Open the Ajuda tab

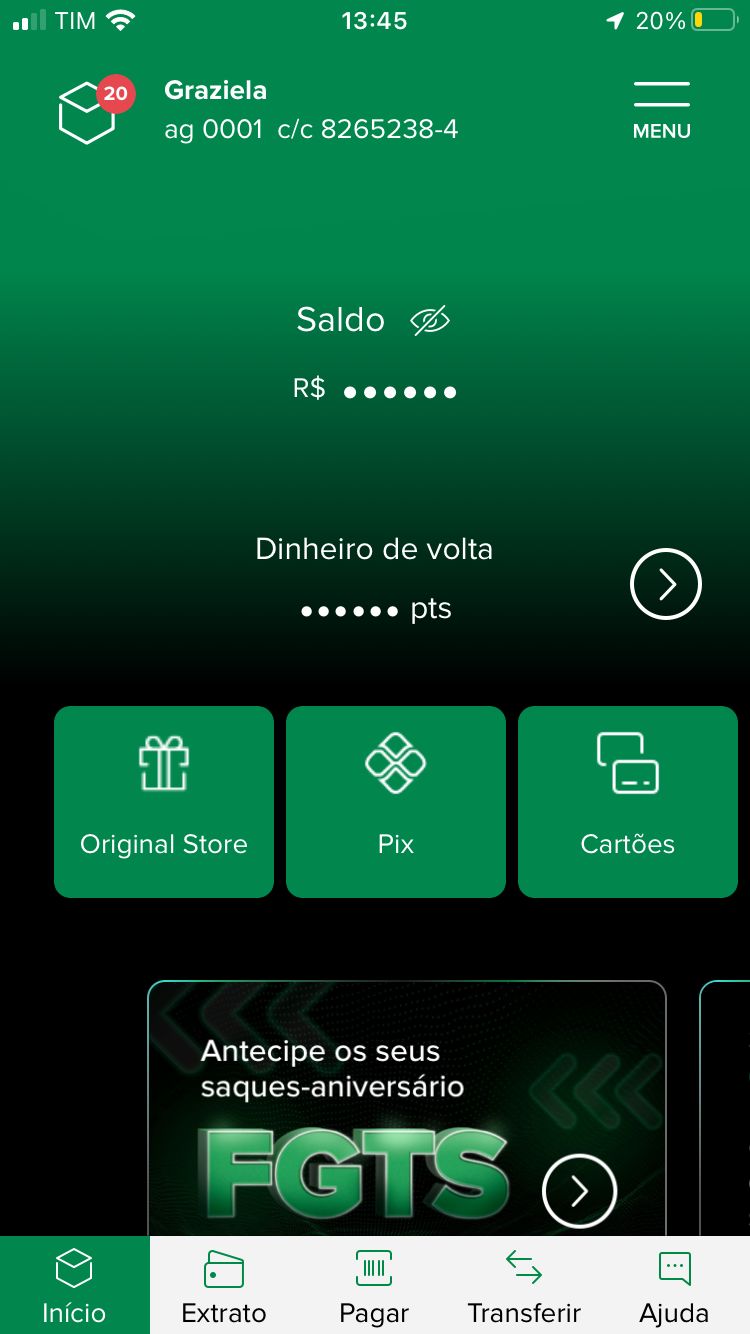(674, 1286)
